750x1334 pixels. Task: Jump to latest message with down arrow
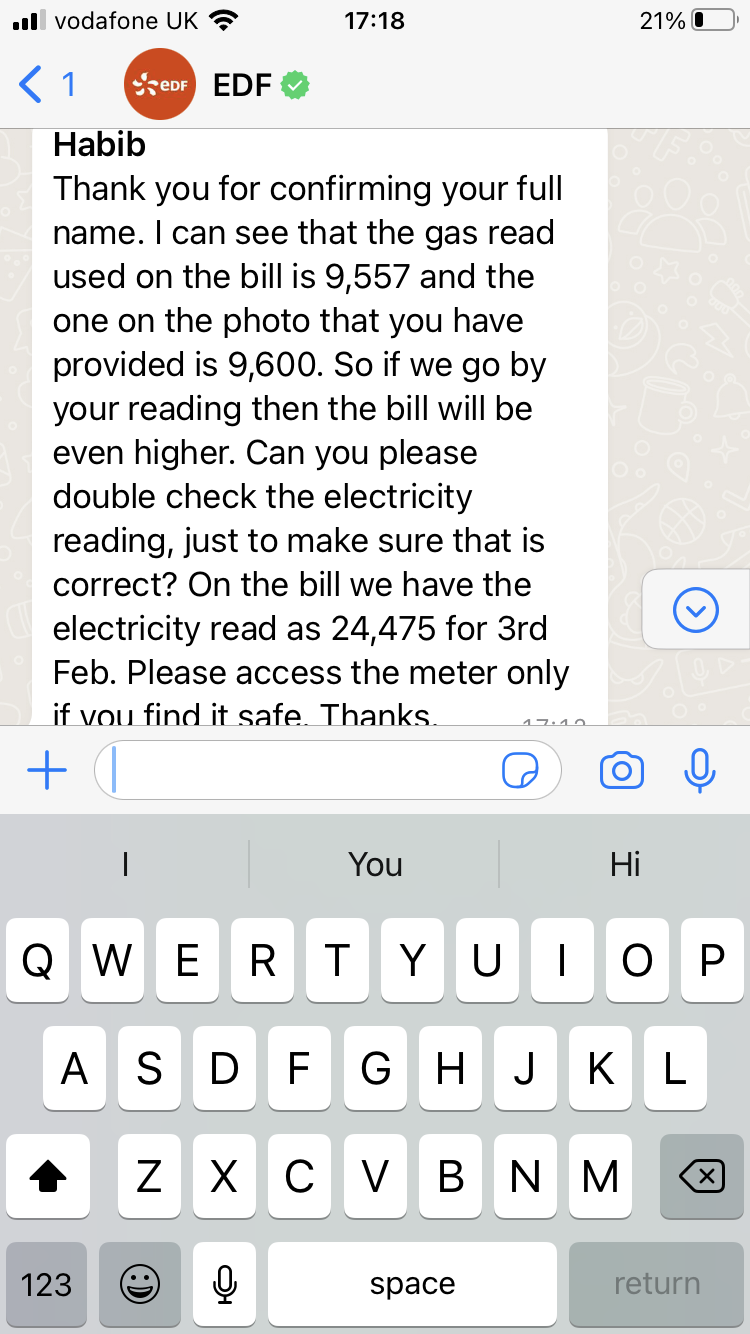pos(696,609)
